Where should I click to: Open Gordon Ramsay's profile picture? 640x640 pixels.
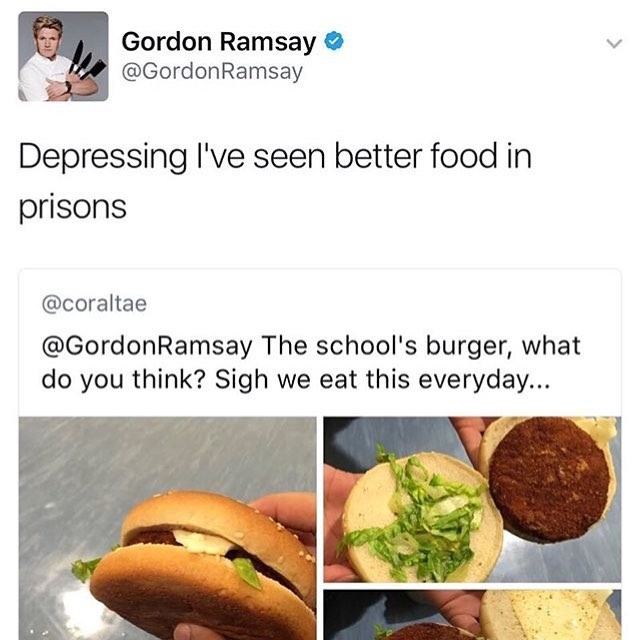click(x=63, y=56)
